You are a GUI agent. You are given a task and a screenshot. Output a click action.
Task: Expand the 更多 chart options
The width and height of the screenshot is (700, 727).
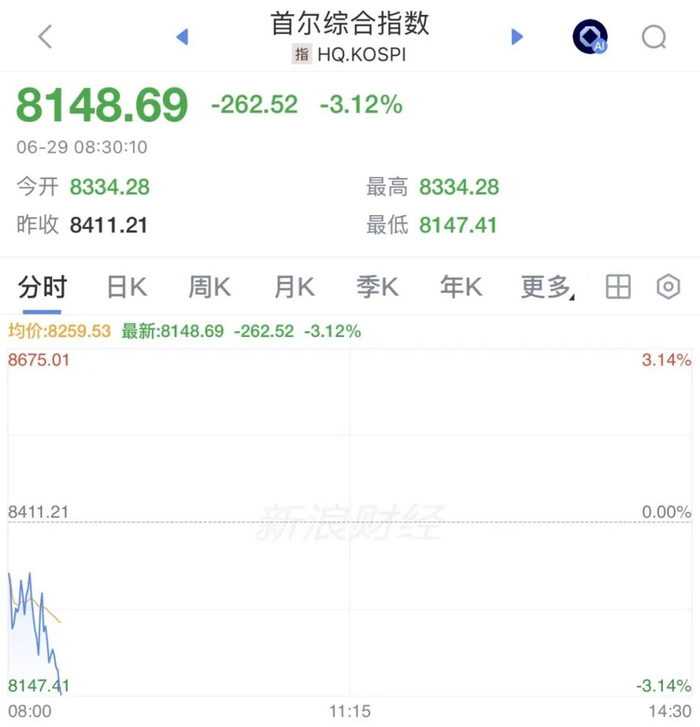click(x=547, y=287)
